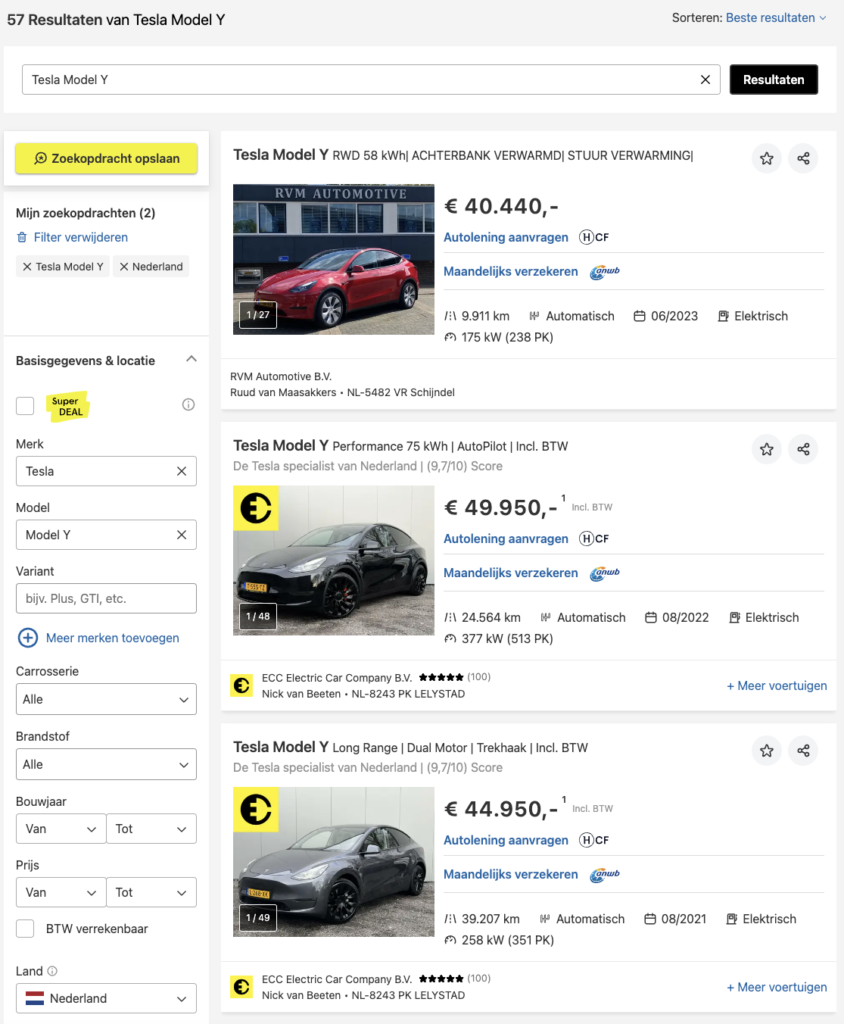The image size is (844, 1024).
Task: Open the Brandstof dropdown
Action: (x=106, y=764)
